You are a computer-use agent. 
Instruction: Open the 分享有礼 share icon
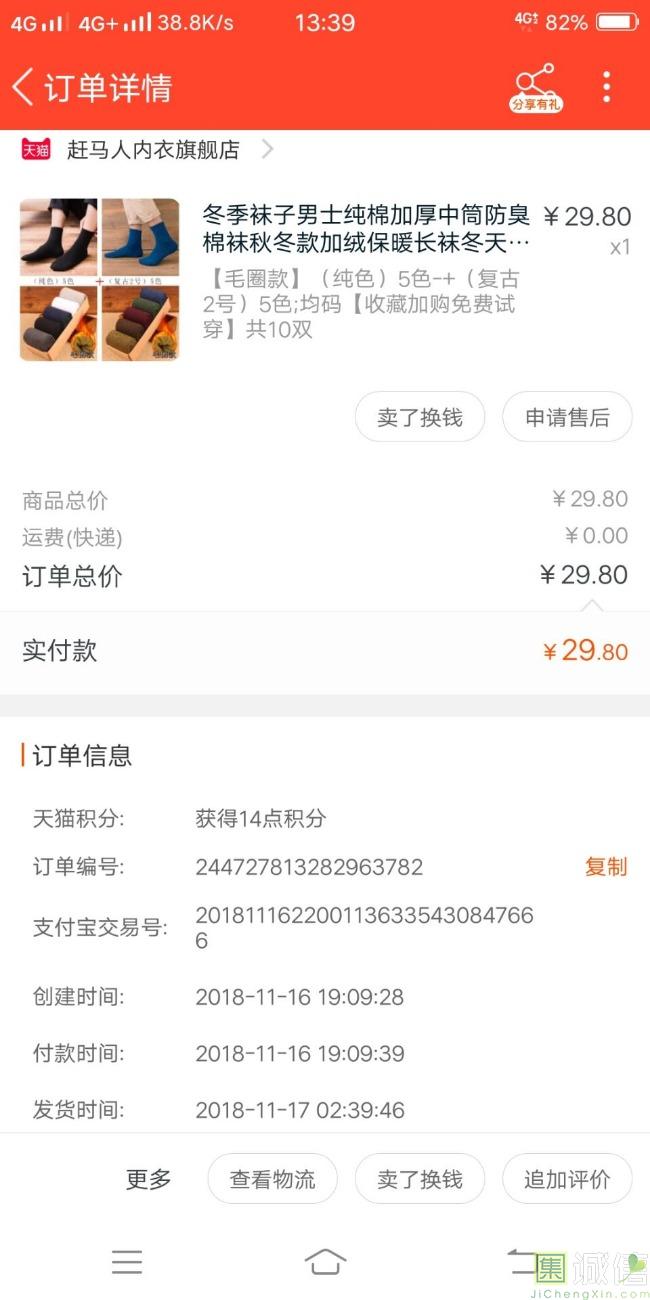pyautogui.click(x=535, y=87)
